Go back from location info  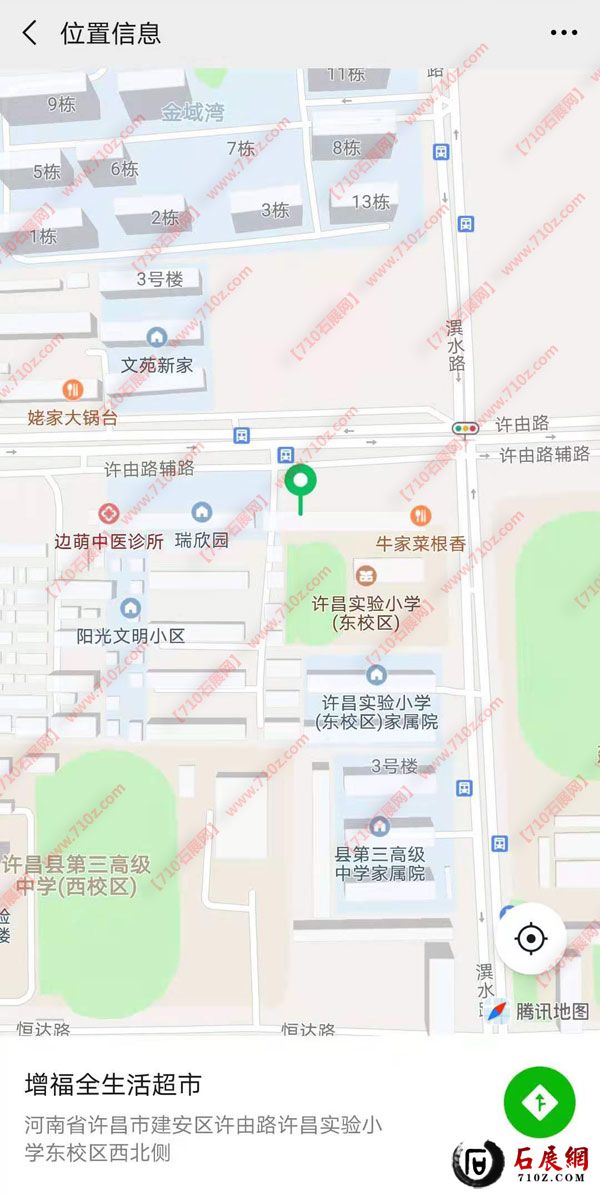[x=30, y=33]
